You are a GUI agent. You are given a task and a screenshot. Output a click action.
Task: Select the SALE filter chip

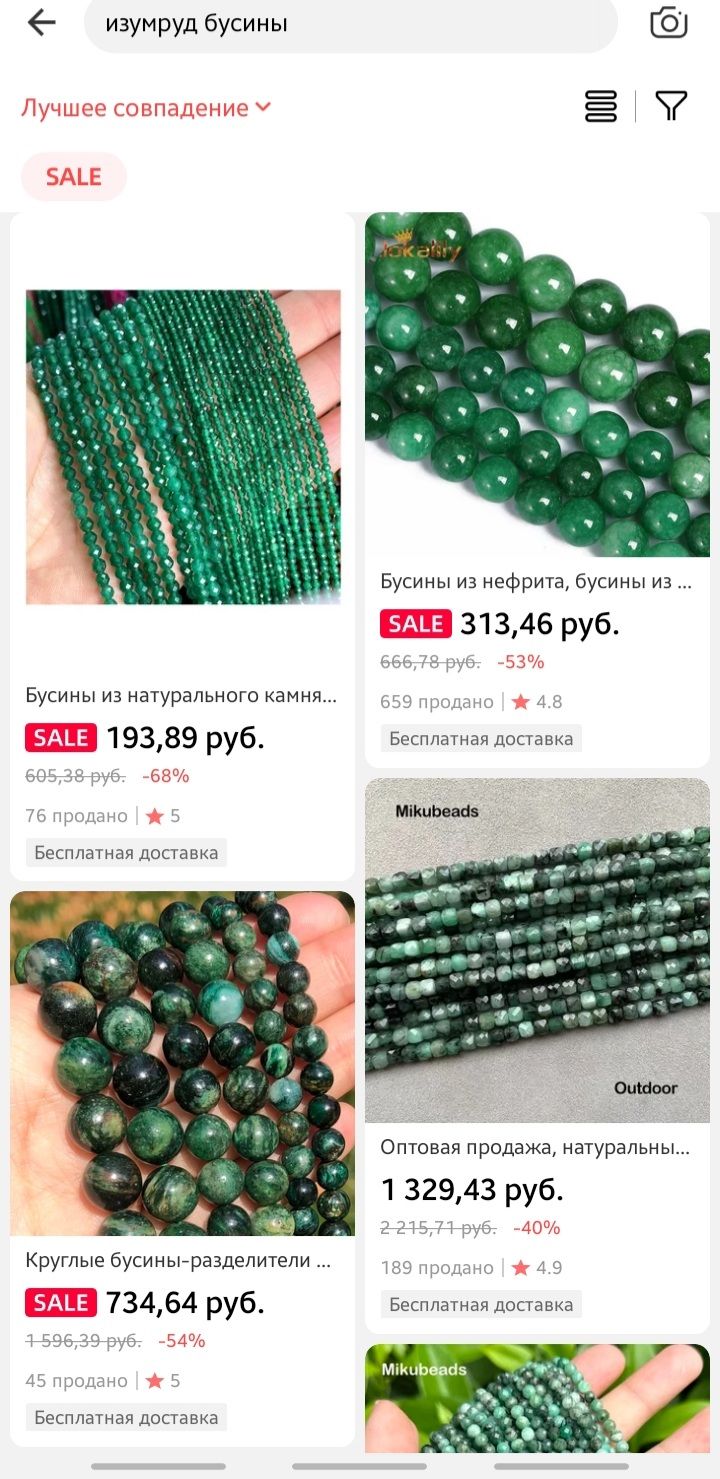(74, 177)
